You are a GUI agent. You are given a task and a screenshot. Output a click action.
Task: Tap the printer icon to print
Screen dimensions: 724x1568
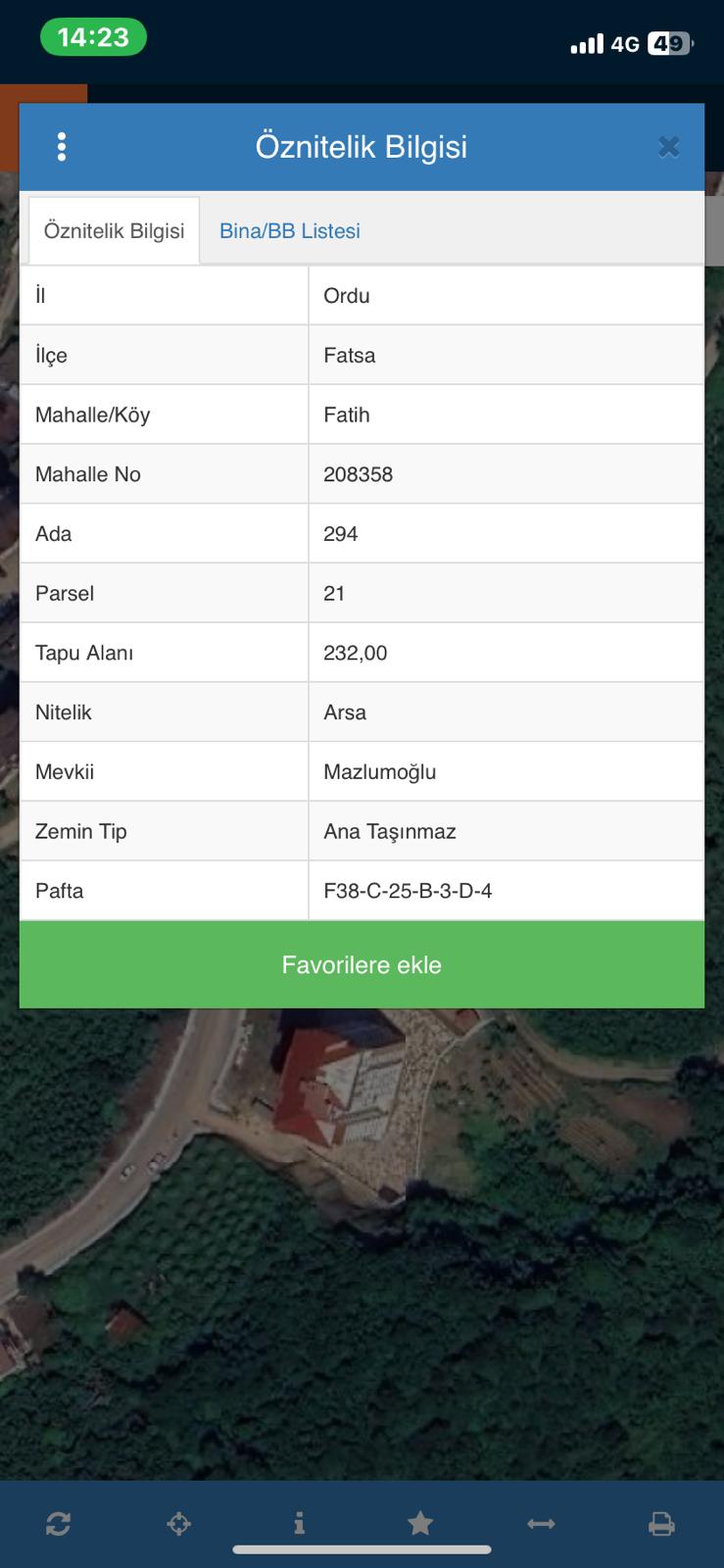tap(661, 1524)
